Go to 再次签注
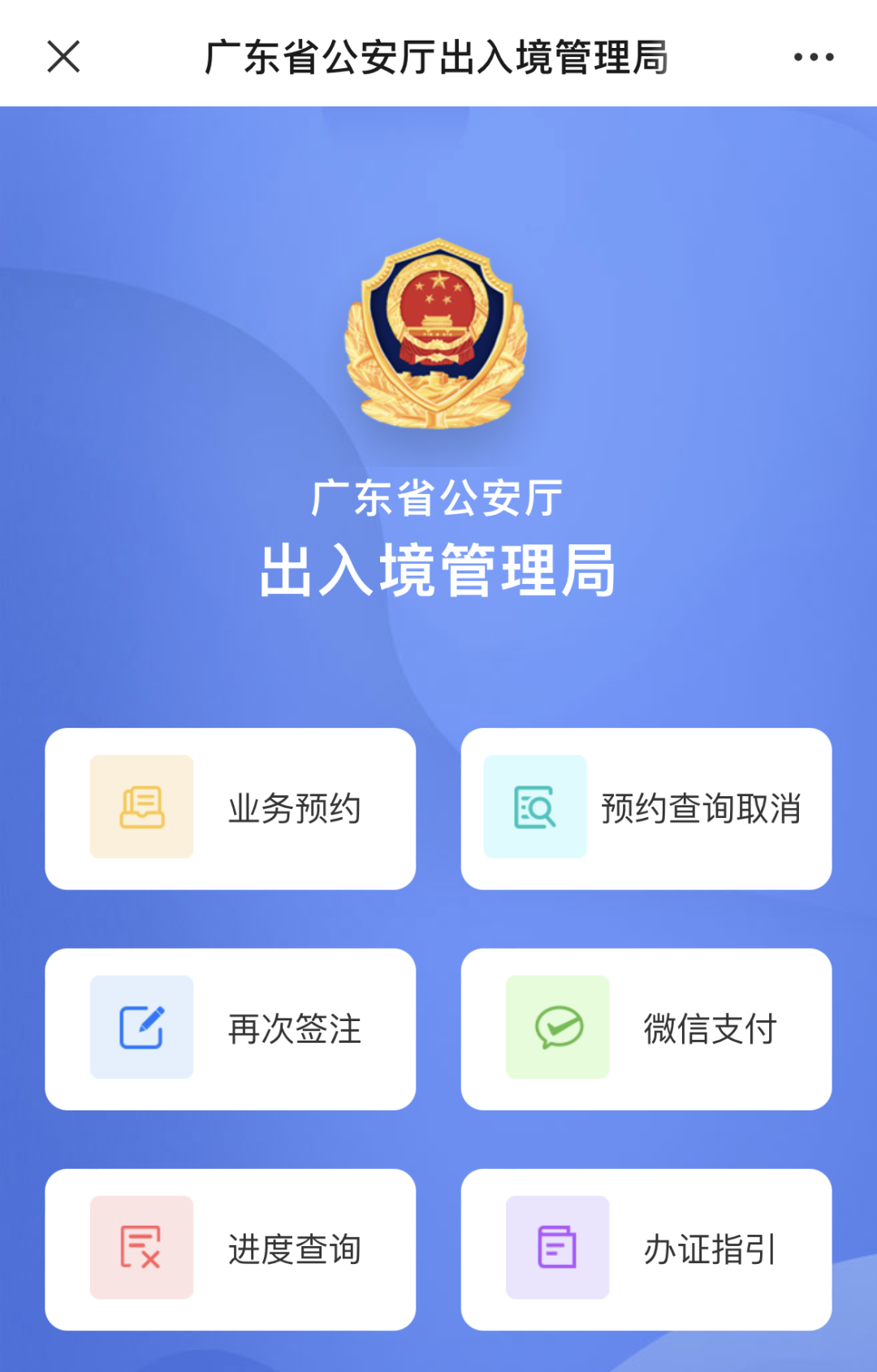The image size is (877, 1372). tap(230, 1028)
